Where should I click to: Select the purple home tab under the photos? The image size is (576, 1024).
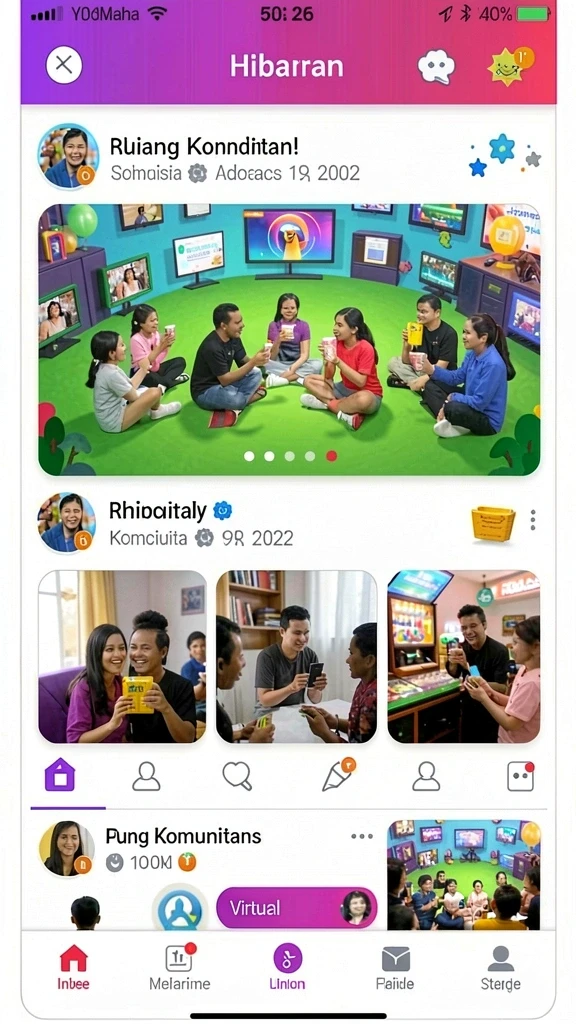[x=59, y=776]
